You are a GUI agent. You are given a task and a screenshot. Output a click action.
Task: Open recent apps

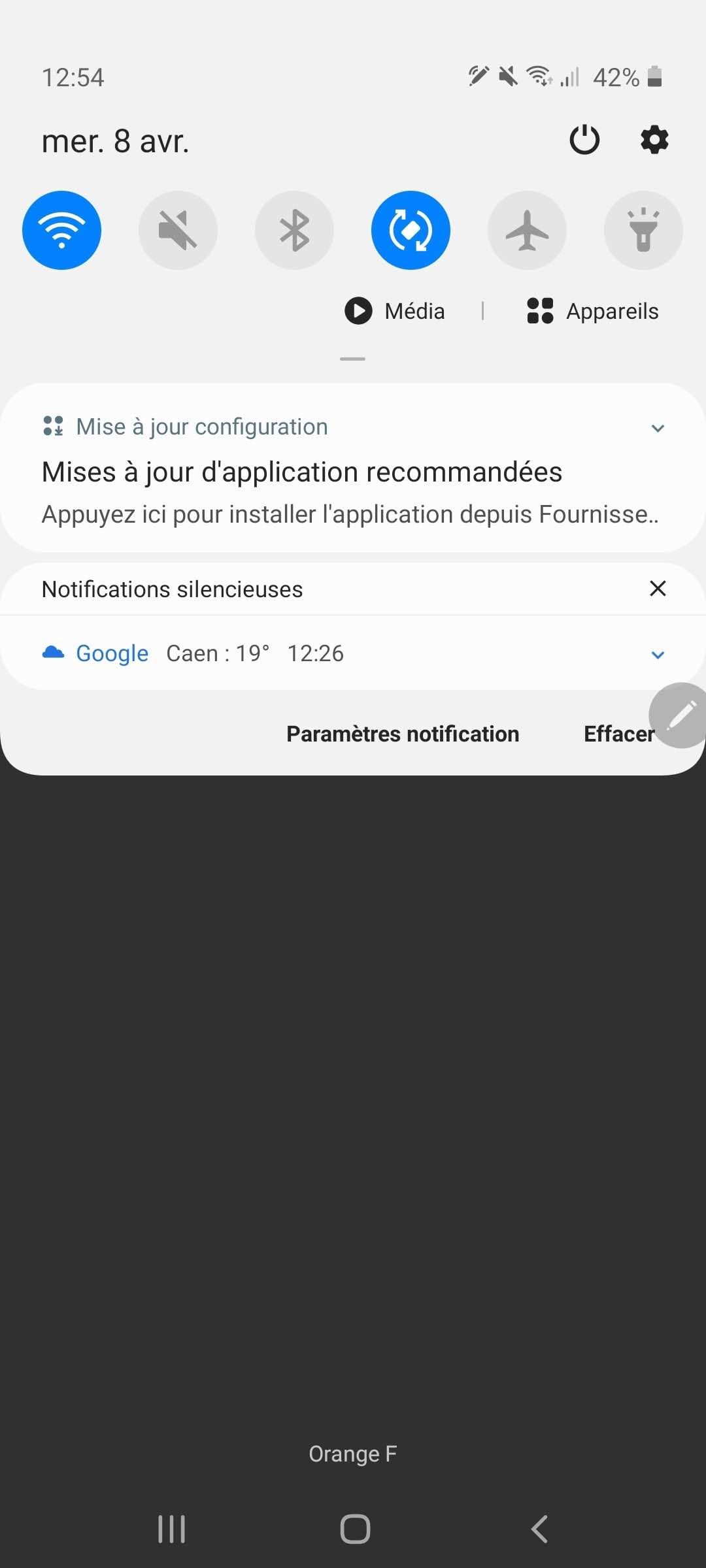172,1529
